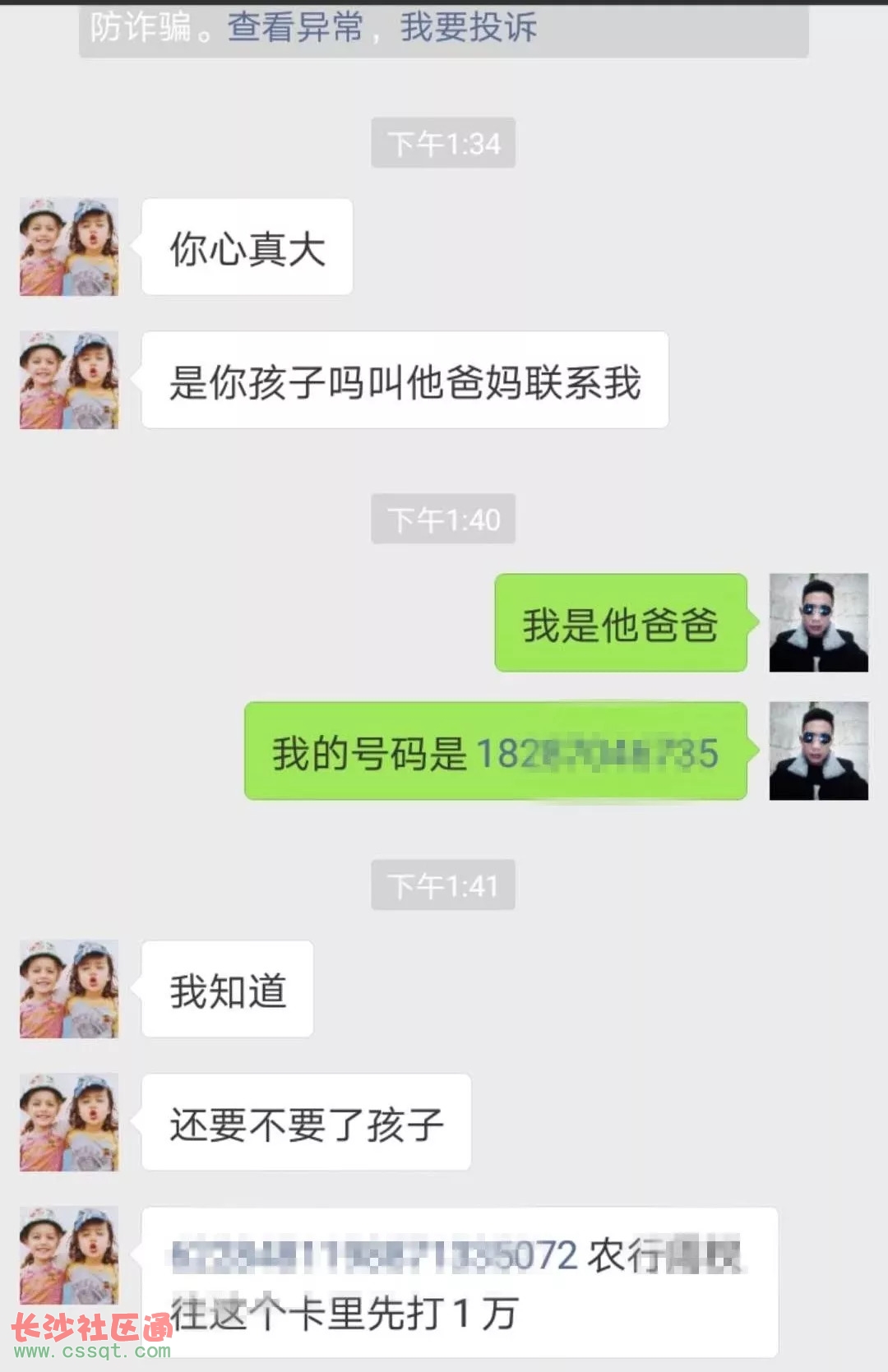Tap the card number in the last message
This screenshot has width=888, height=1372.
click(375, 1256)
